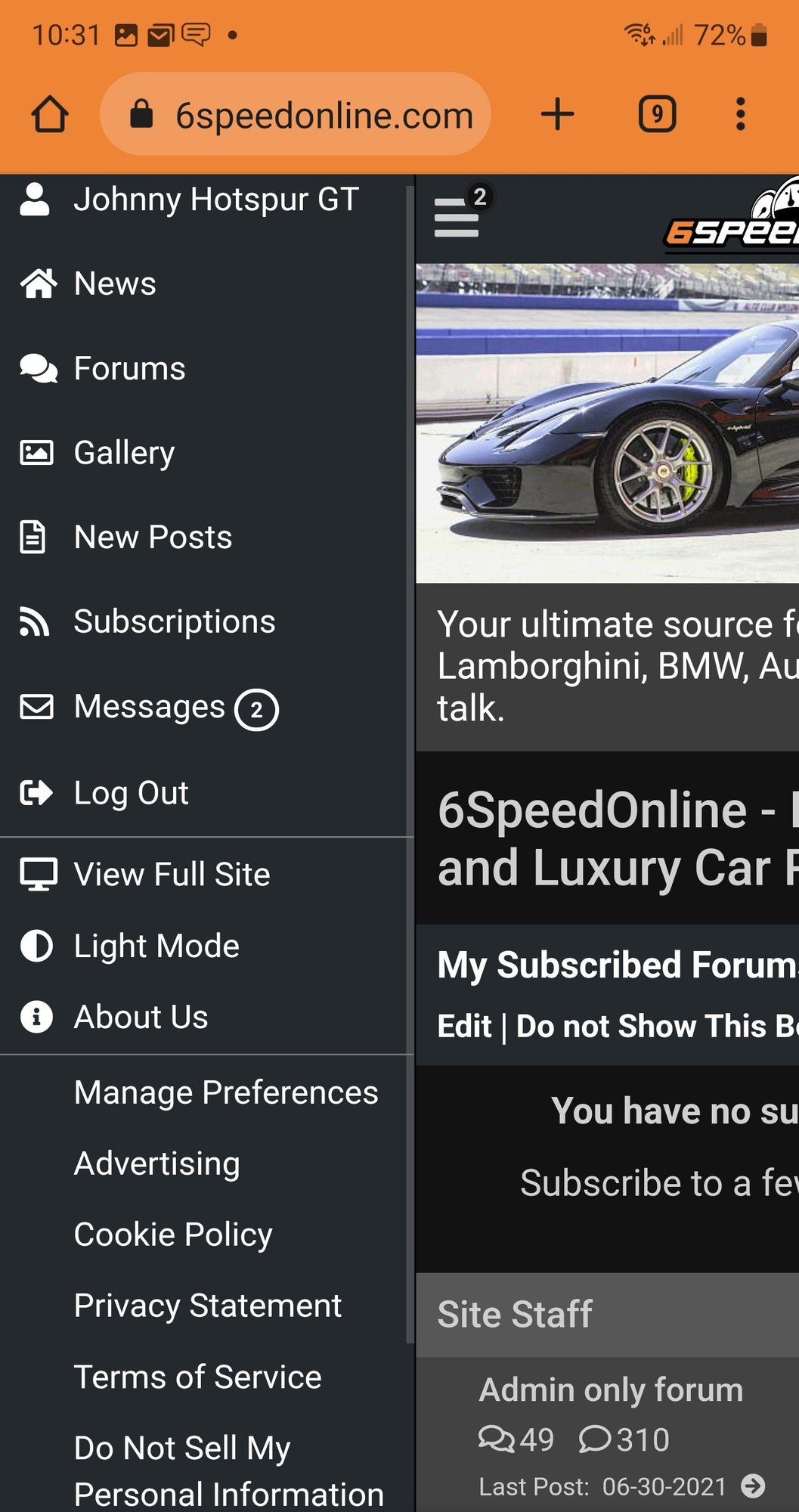This screenshot has width=799, height=1512.
Task: Open the Admin only forum
Action: pos(611,1390)
